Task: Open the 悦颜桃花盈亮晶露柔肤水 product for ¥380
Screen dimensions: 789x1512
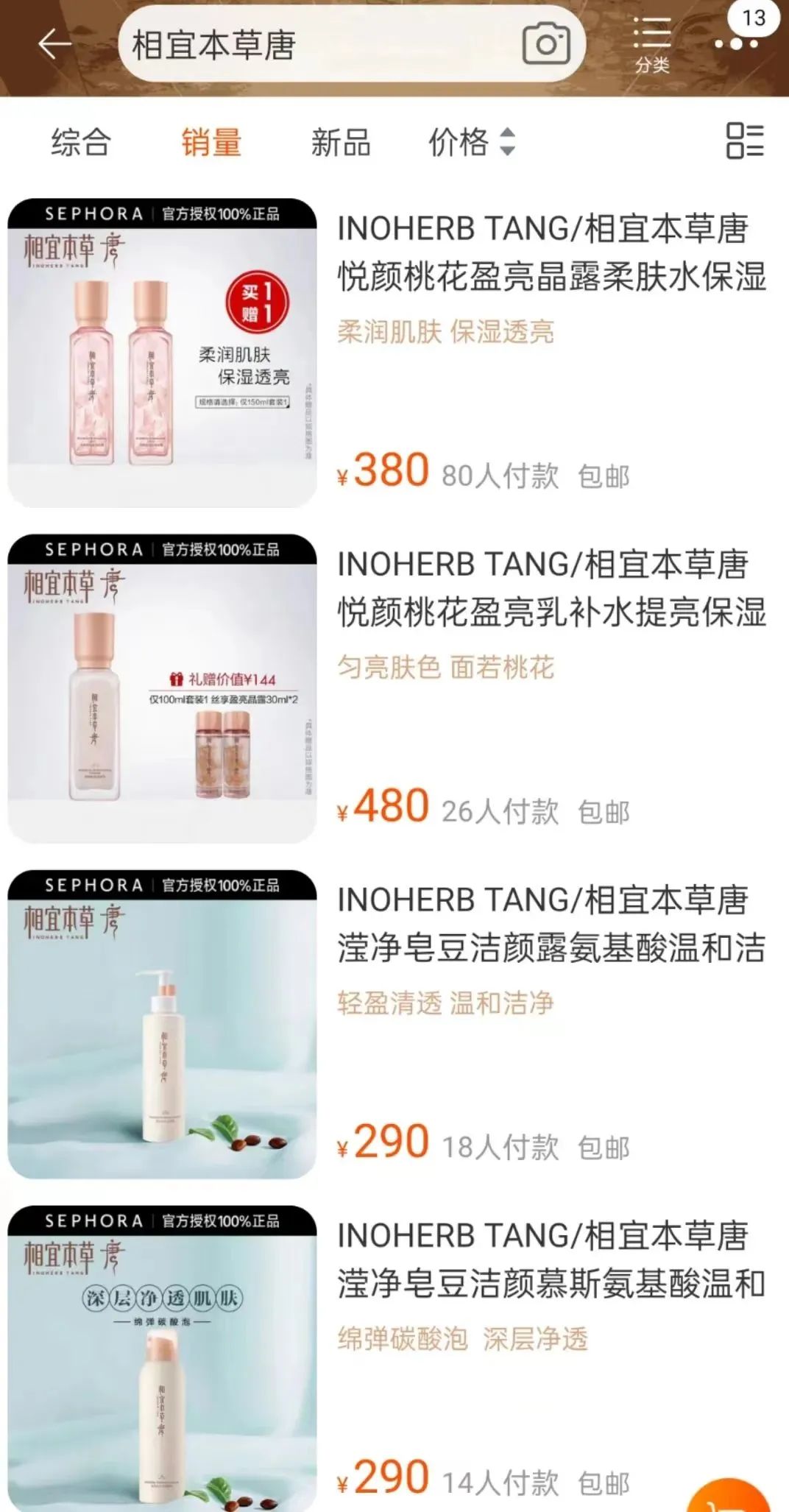Action: [x=551, y=252]
